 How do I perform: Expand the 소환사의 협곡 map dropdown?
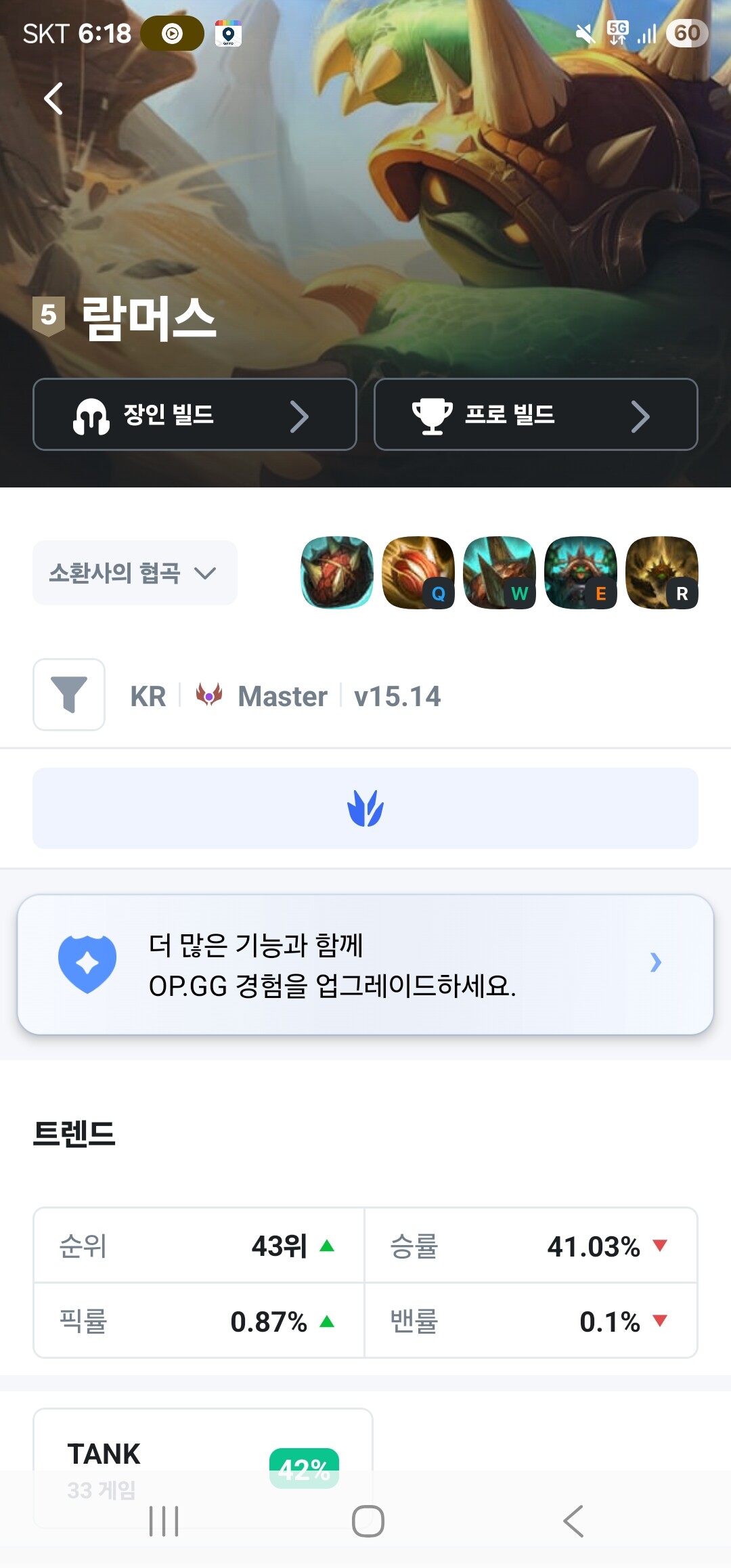[x=135, y=573]
